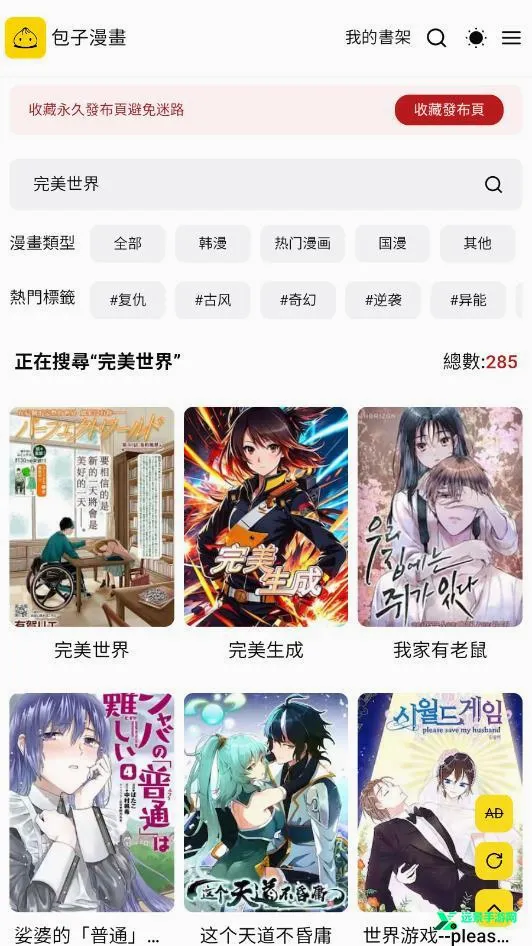Toggle the light/dark theme sun icon
Screen dimensions: 532x946
tap(476, 38)
